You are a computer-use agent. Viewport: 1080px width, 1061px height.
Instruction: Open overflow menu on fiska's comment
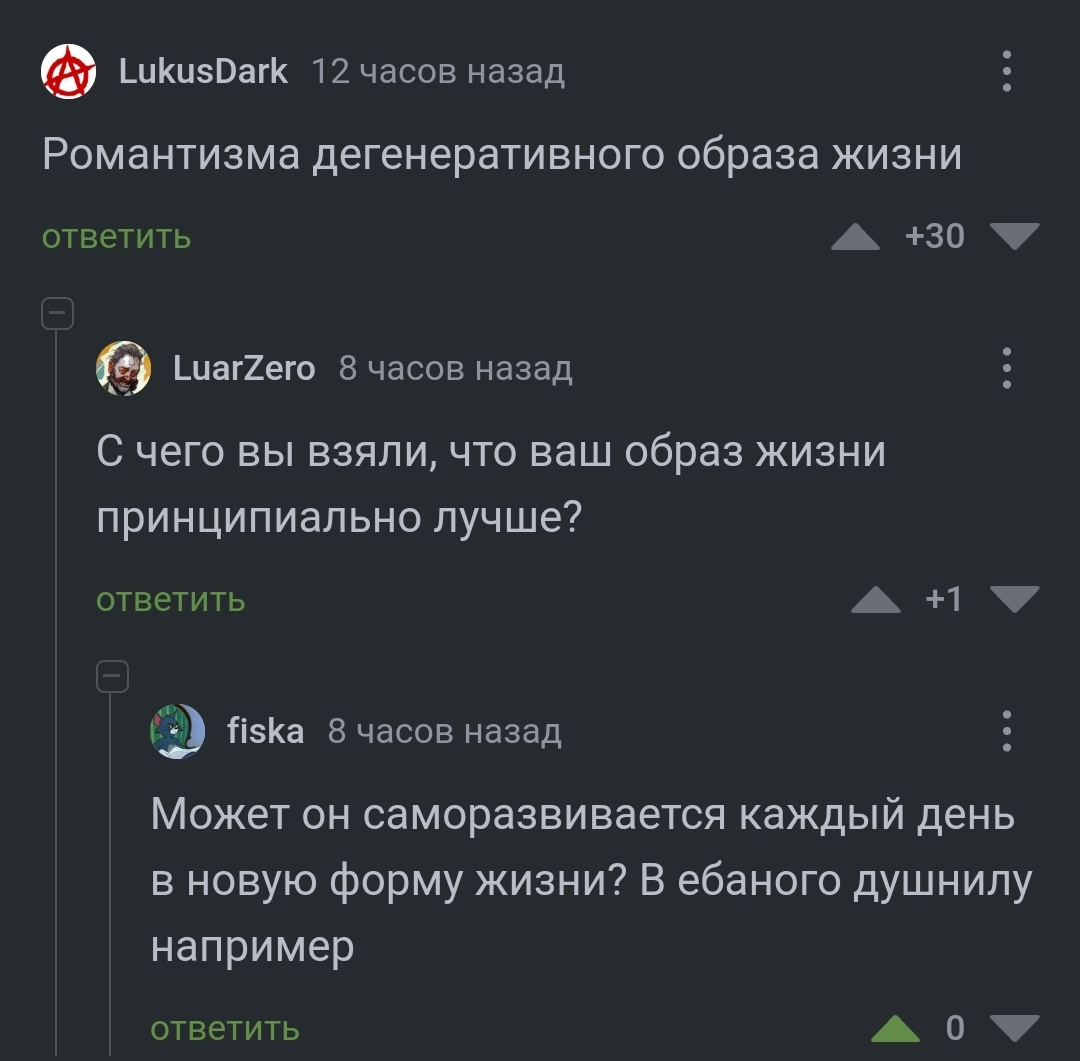1006,732
